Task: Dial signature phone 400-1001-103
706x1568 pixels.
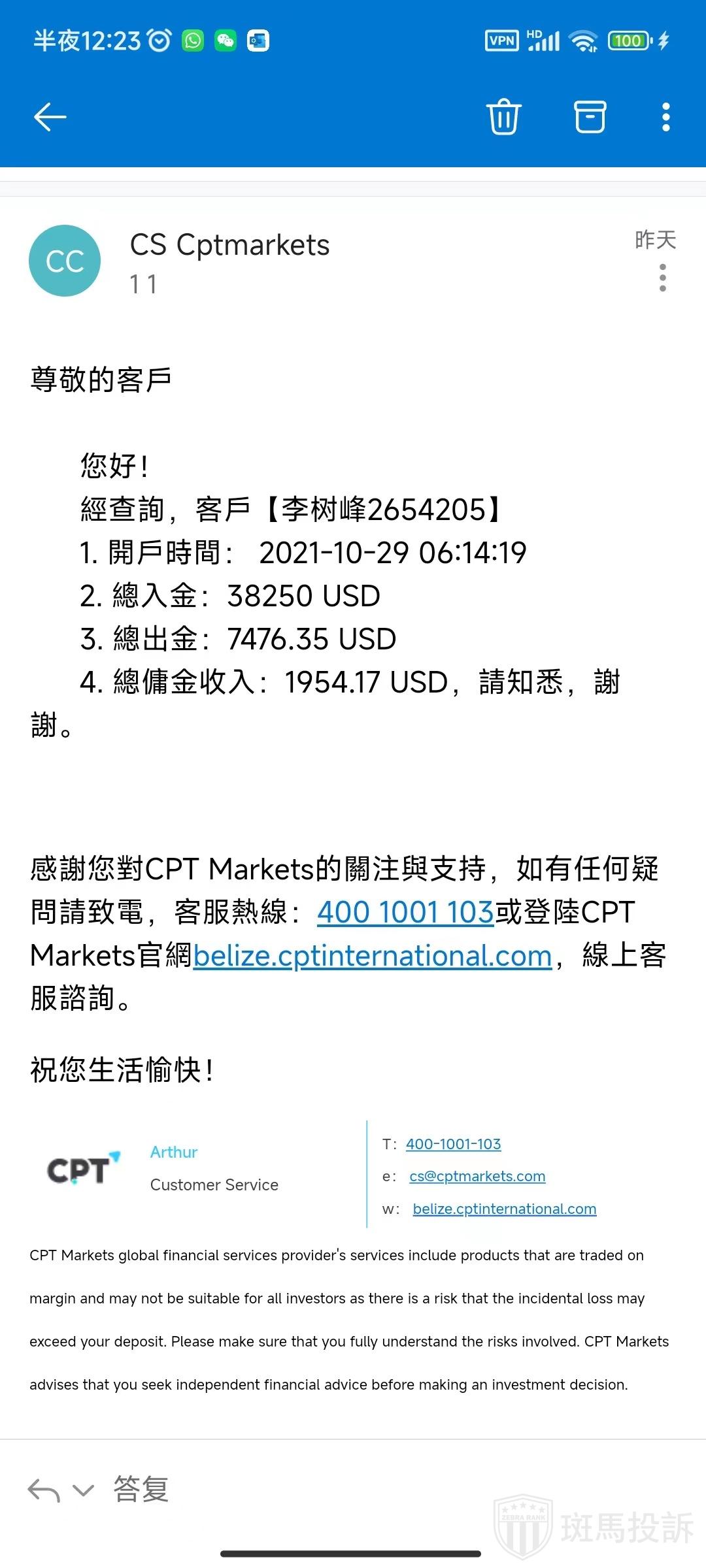Action: [453, 1144]
